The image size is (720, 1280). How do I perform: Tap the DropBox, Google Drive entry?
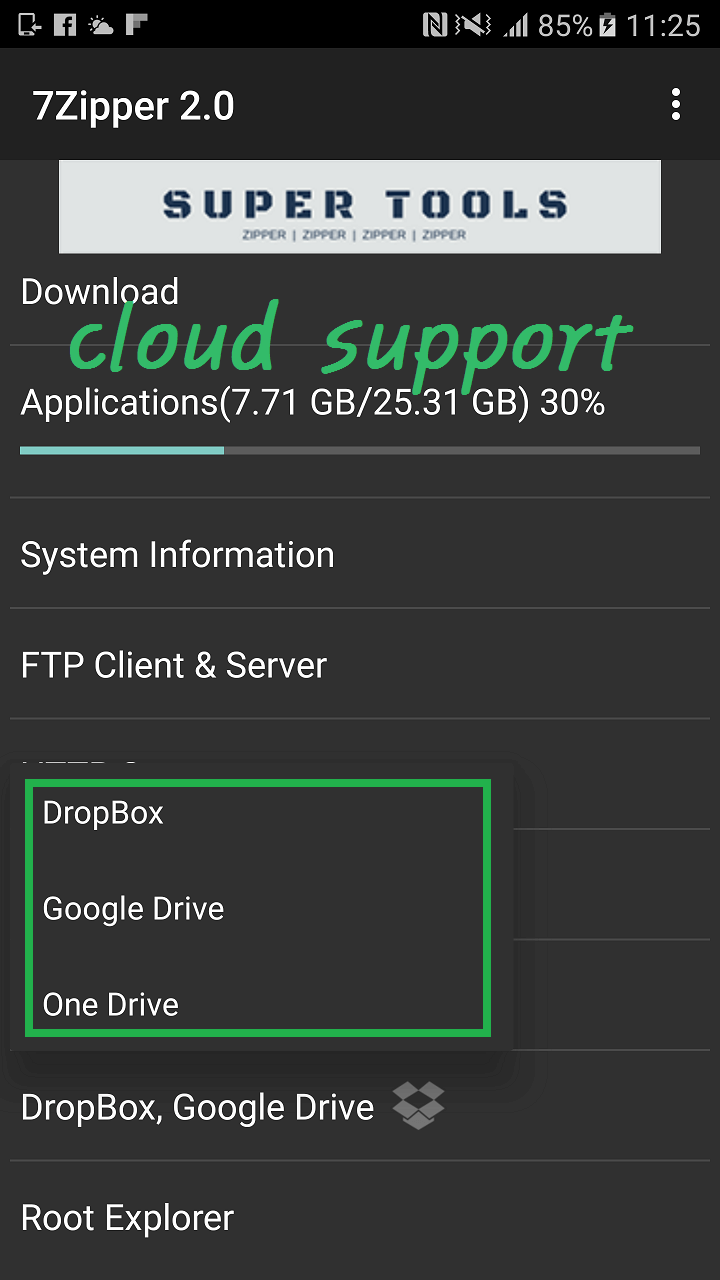tap(197, 1106)
